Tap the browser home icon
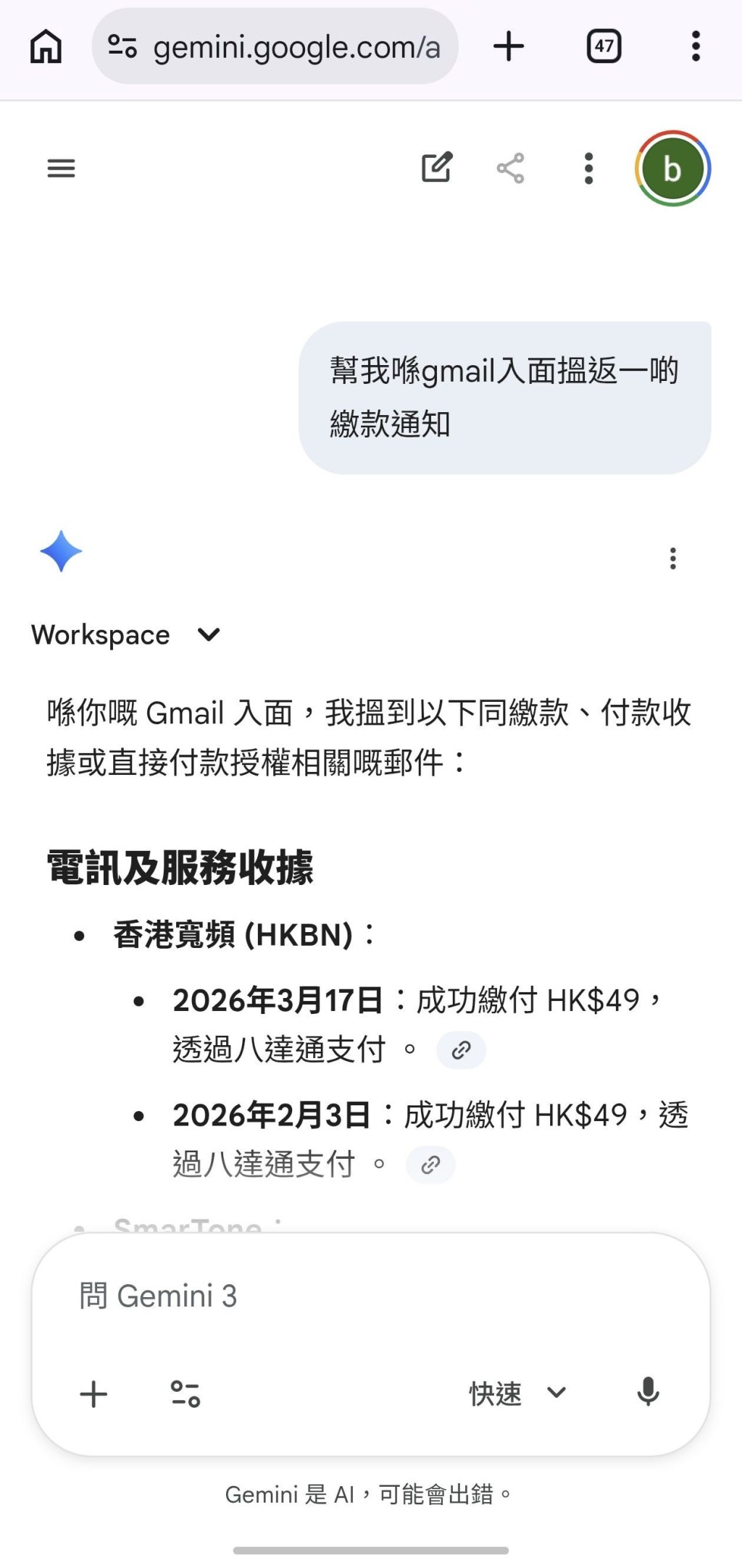The image size is (742, 1568). (x=46, y=46)
